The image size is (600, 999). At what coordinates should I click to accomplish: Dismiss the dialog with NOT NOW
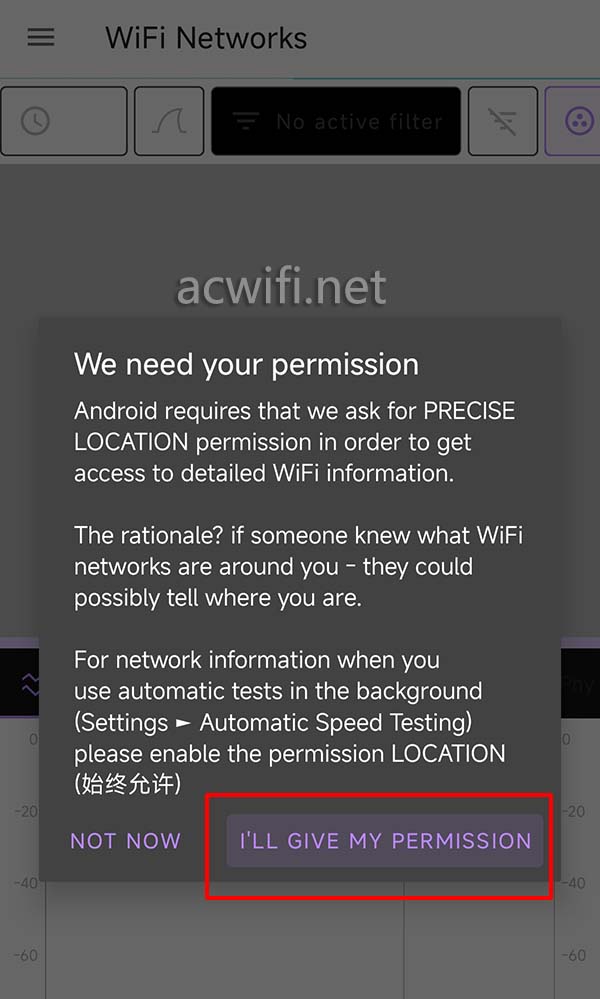pos(125,841)
